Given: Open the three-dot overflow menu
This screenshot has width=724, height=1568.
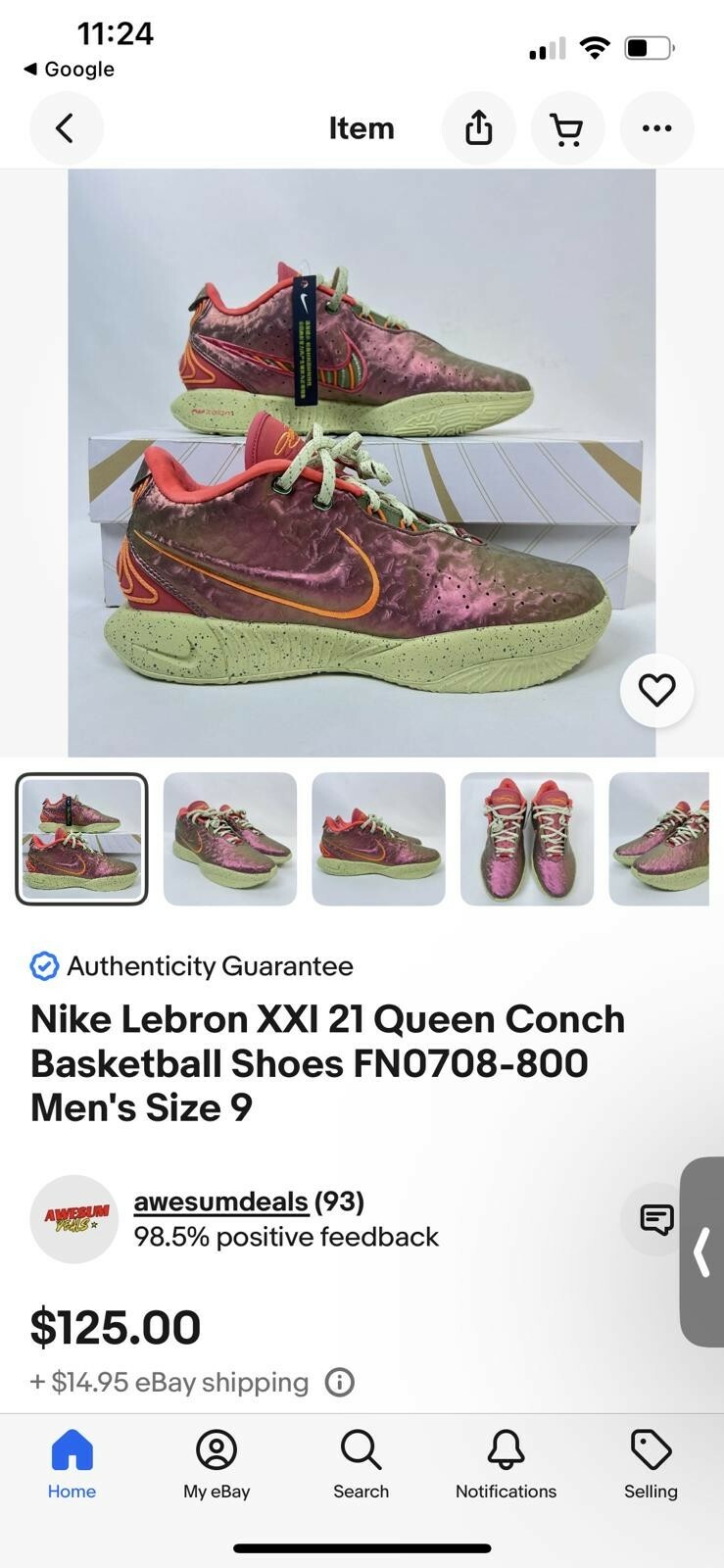Looking at the screenshot, I should point(656,128).
